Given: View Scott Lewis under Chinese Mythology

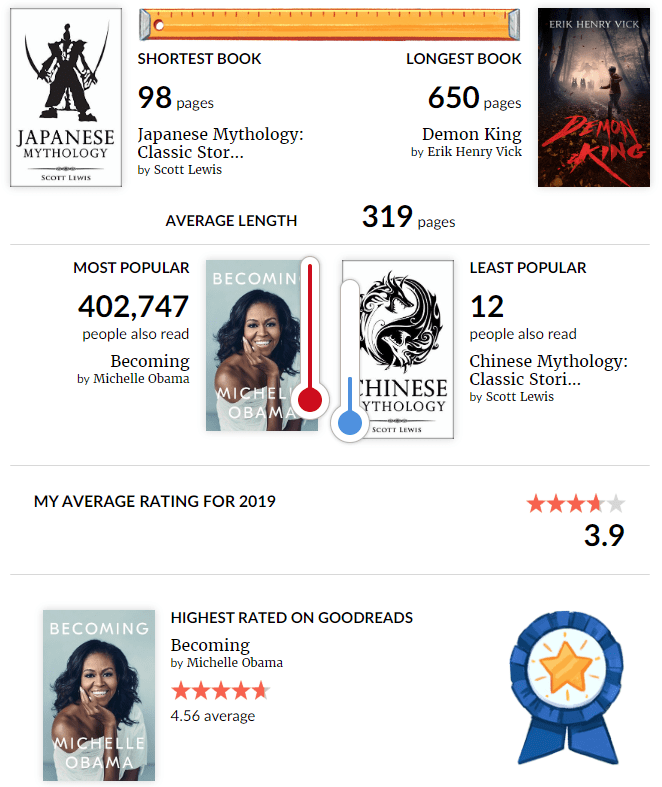Looking at the screenshot, I should (x=519, y=397).
